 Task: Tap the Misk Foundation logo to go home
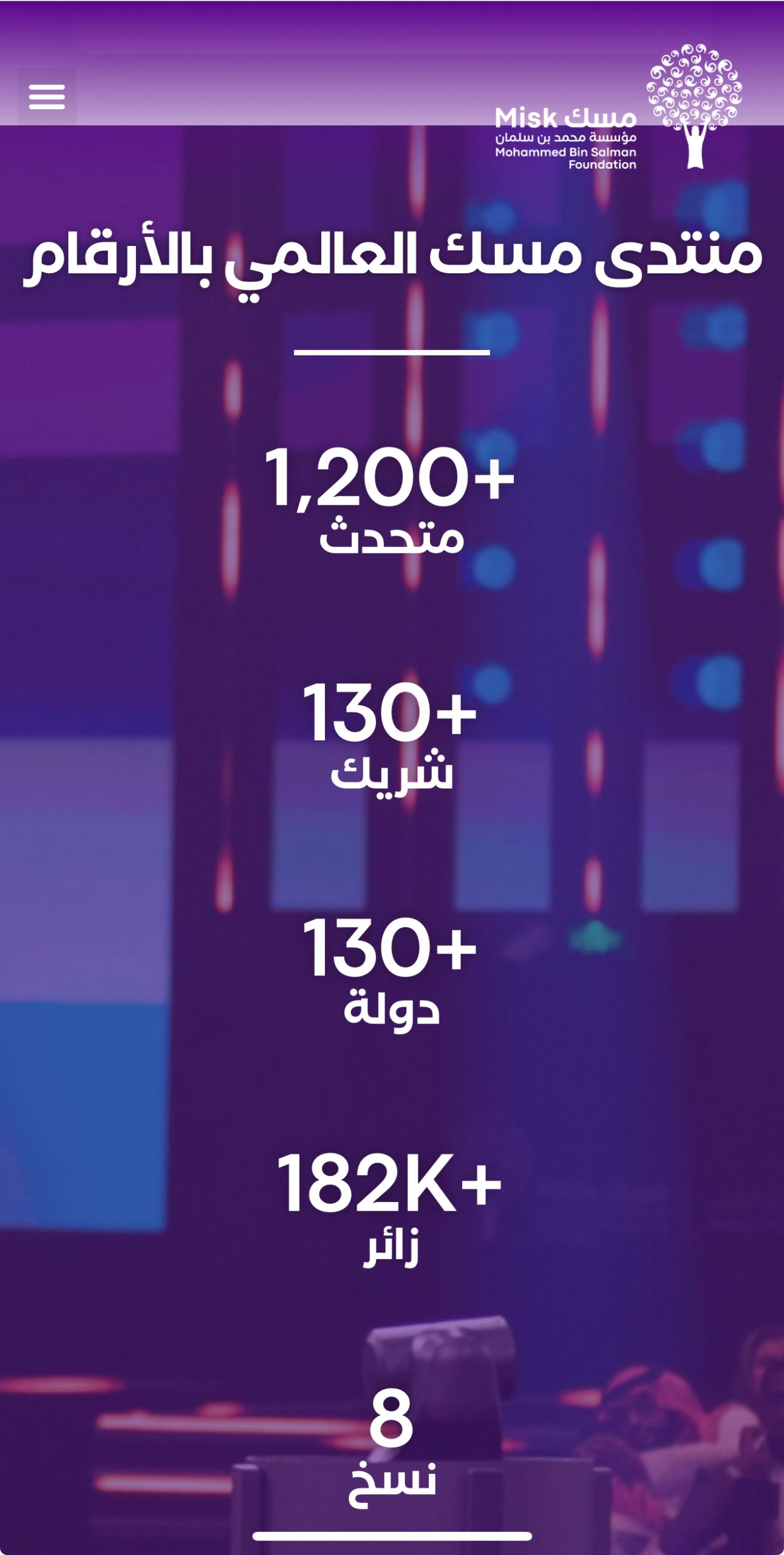coord(618,109)
